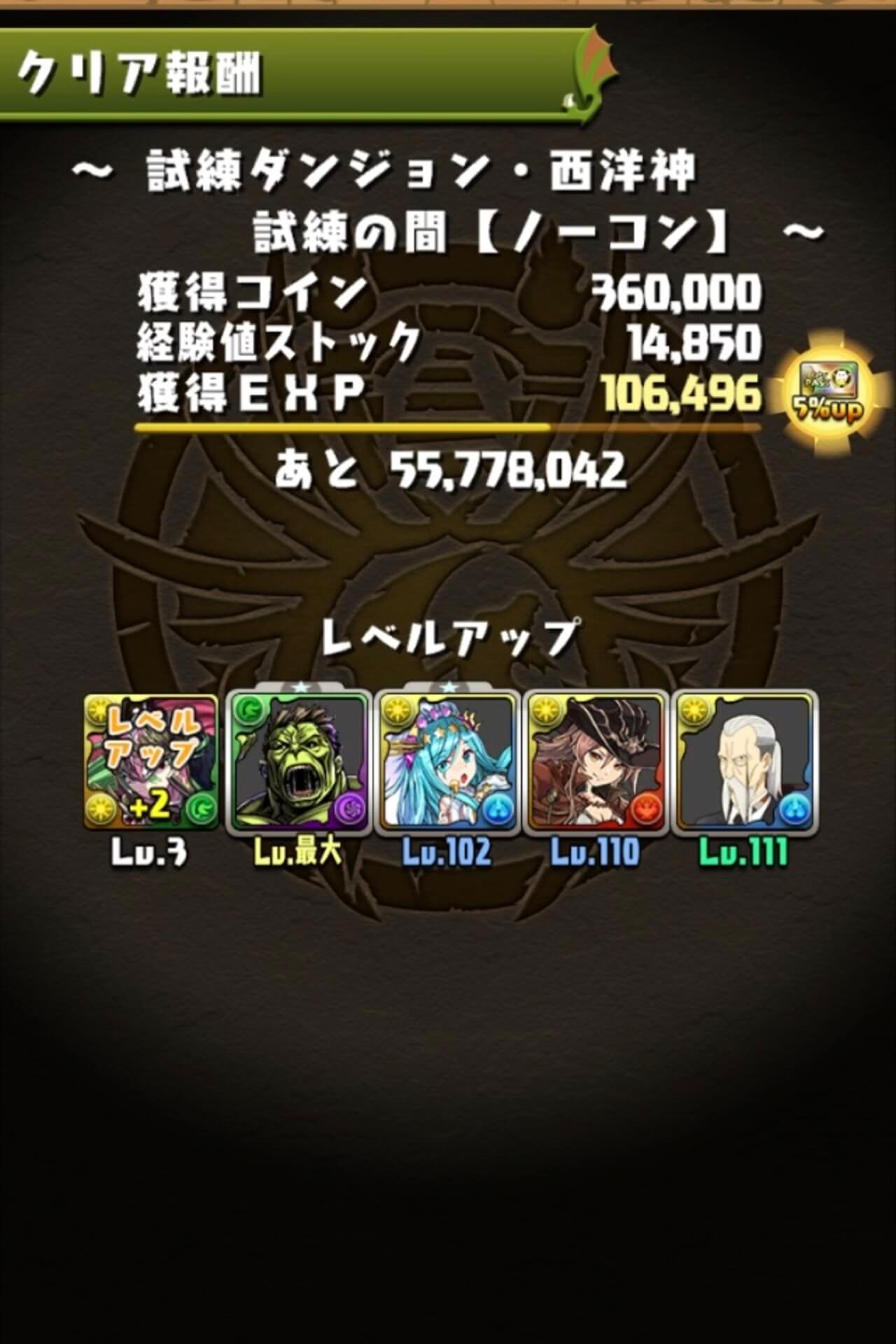The image size is (896, 1344).
Task: Select the Lv.110 pirate-hat monster card
Action: [x=596, y=762]
